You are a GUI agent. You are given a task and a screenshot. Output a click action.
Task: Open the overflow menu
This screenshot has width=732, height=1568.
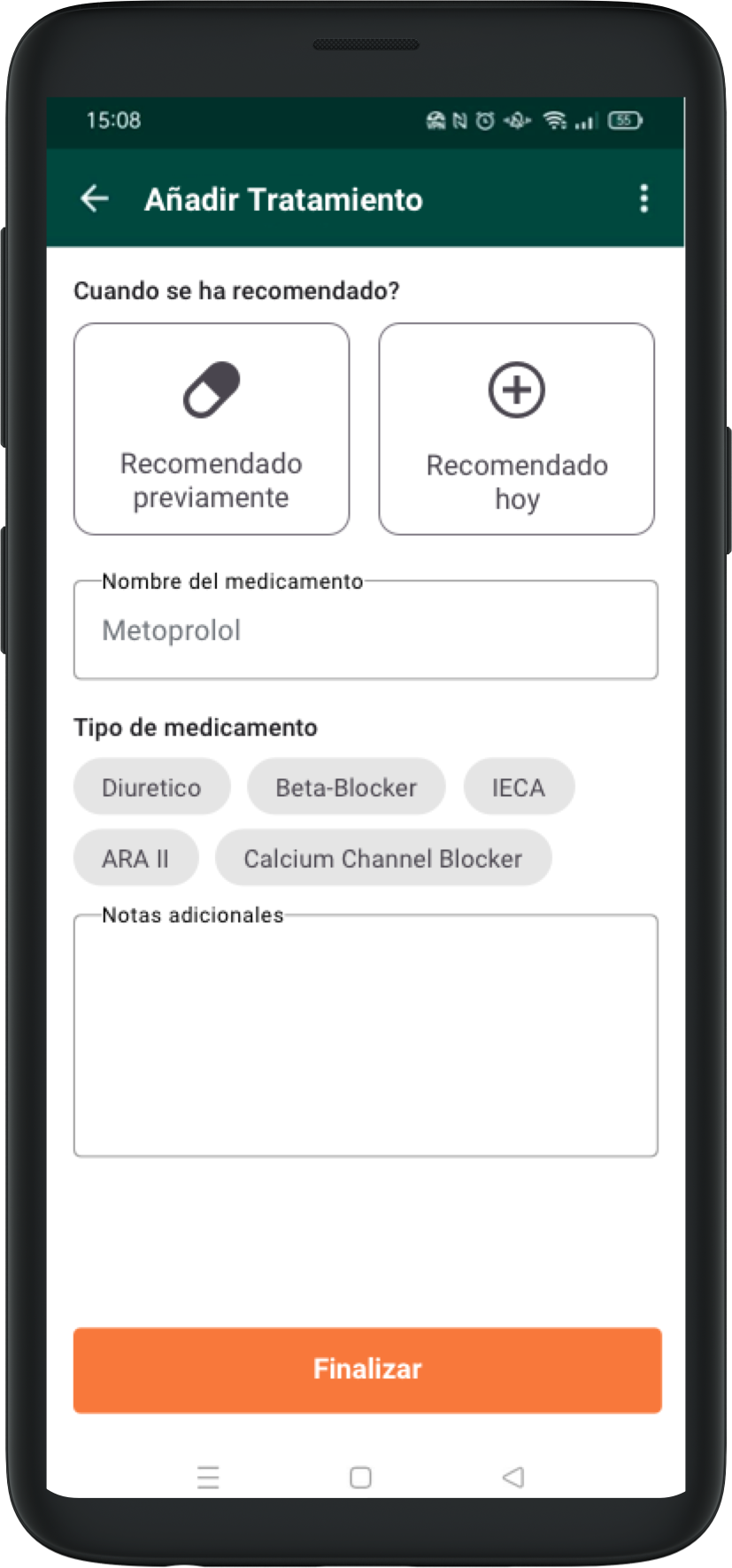[643, 199]
